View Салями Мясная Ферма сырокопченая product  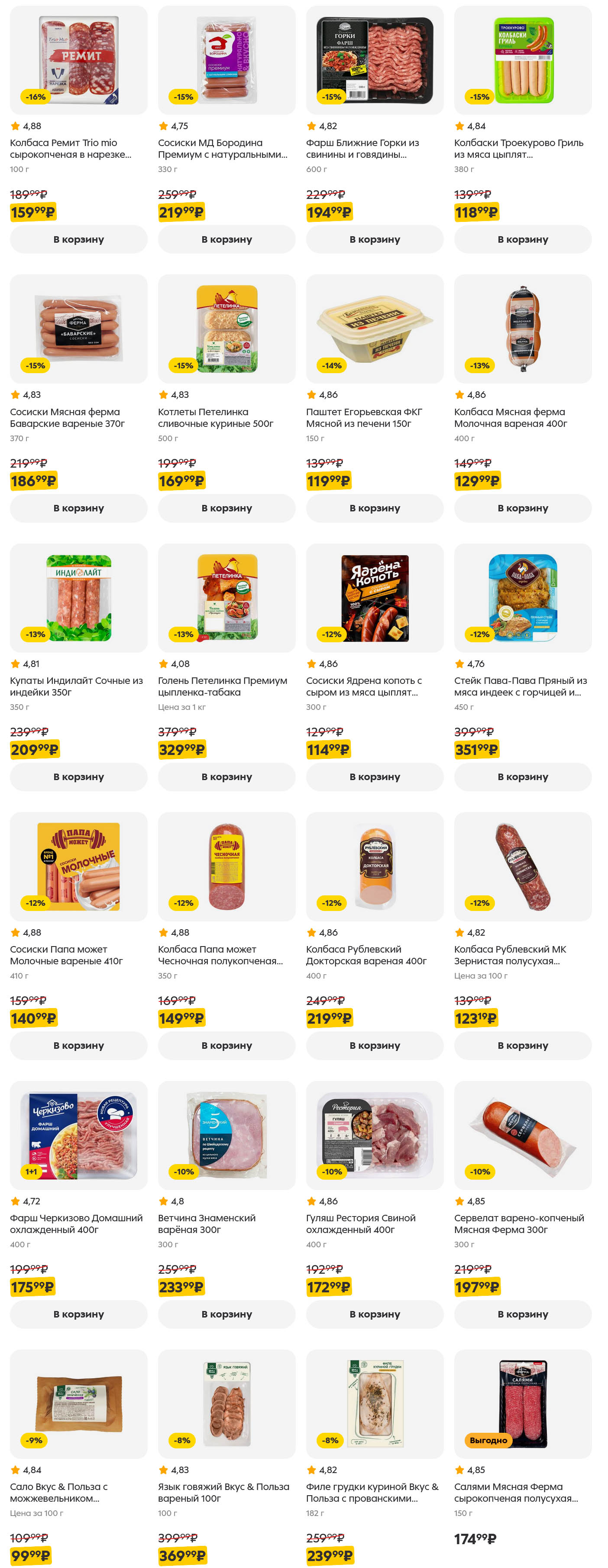click(x=522, y=1404)
